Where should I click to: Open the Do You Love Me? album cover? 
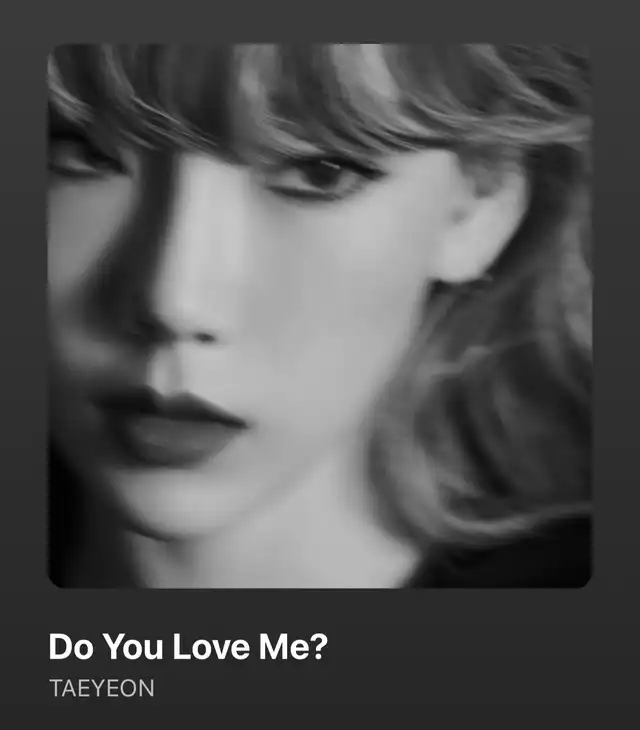pyautogui.click(x=319, y=316)
